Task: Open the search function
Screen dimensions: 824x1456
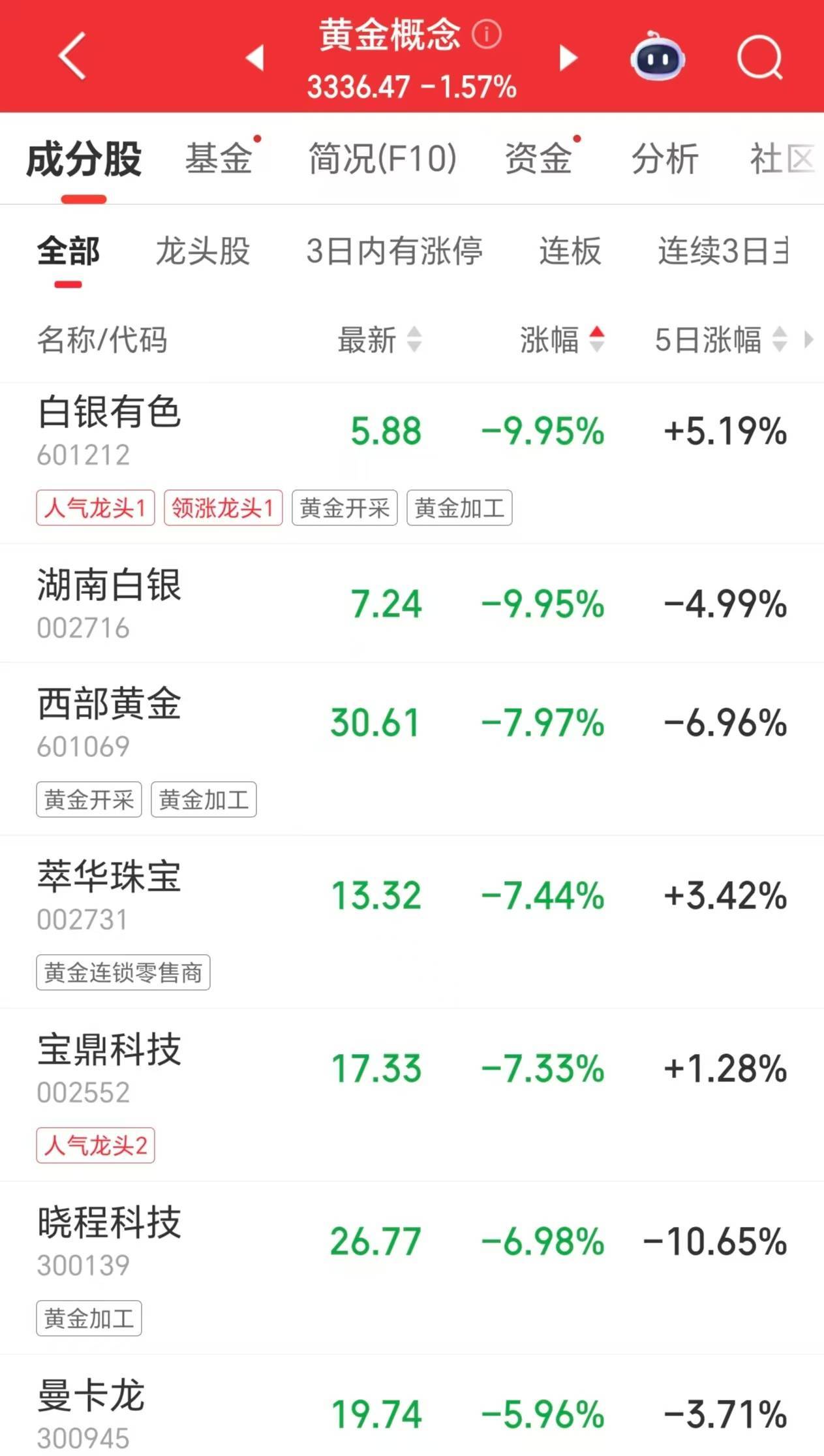Action: click(x=759, y=58)
